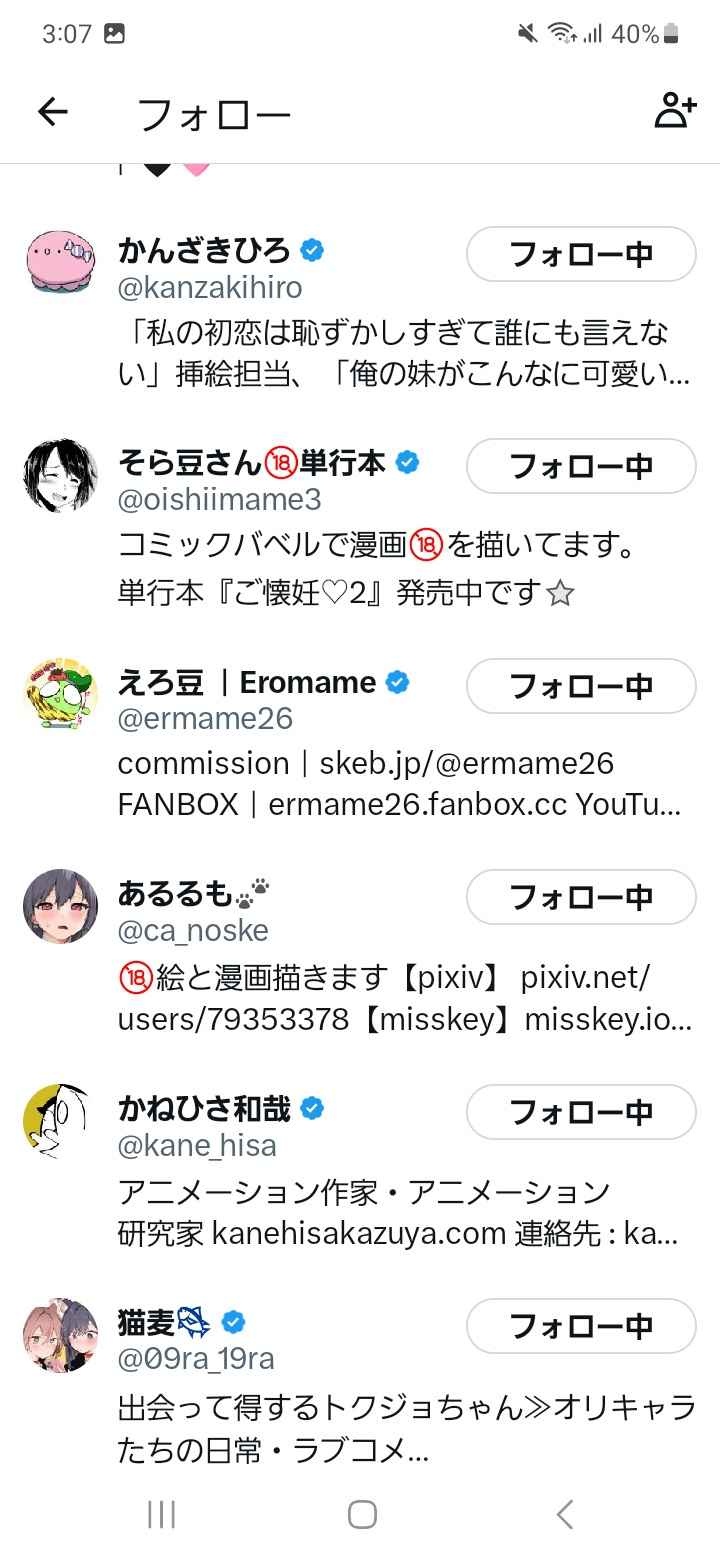Open the add people icon

[x=675, y=111]
